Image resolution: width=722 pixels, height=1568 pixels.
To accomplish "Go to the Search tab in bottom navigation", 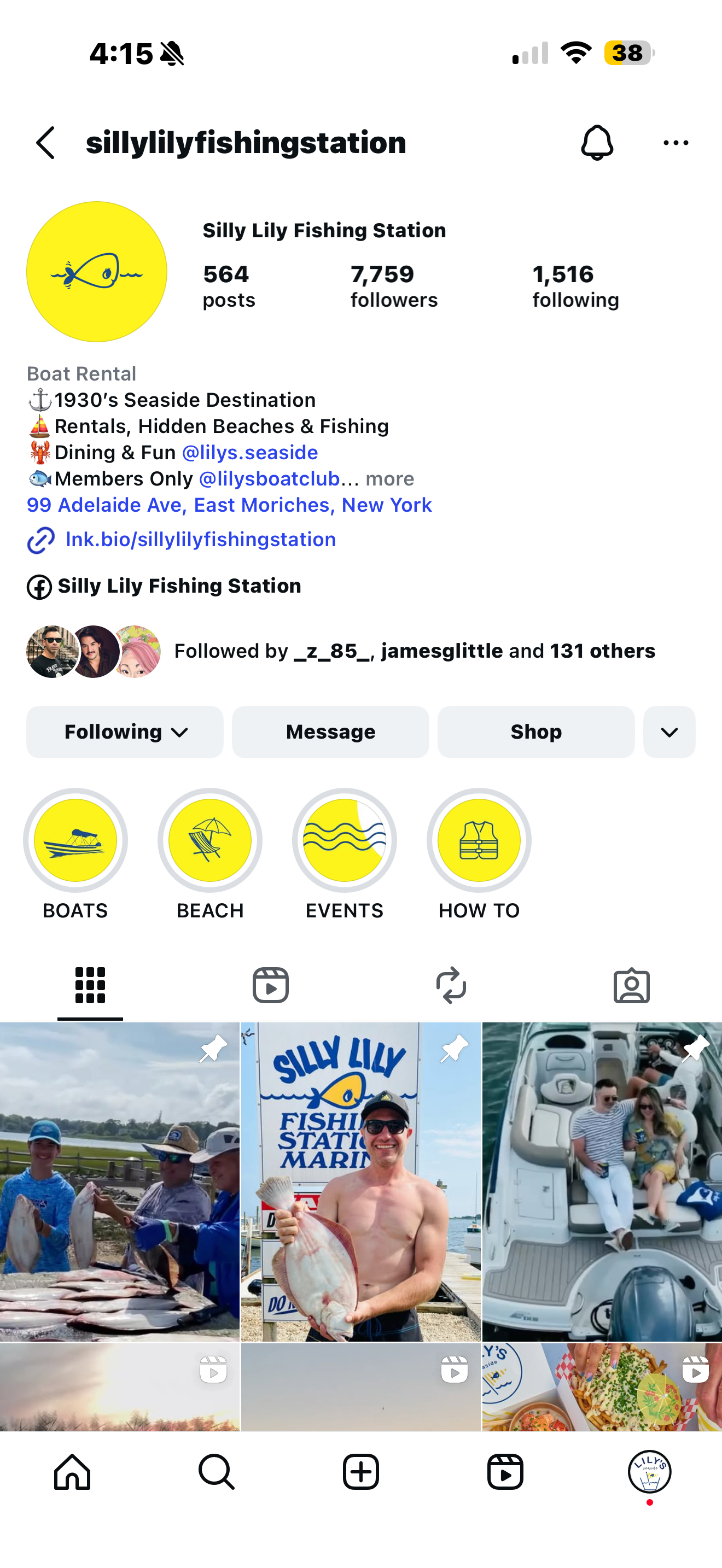I will pyautogui.click(x=216, y=1472).
